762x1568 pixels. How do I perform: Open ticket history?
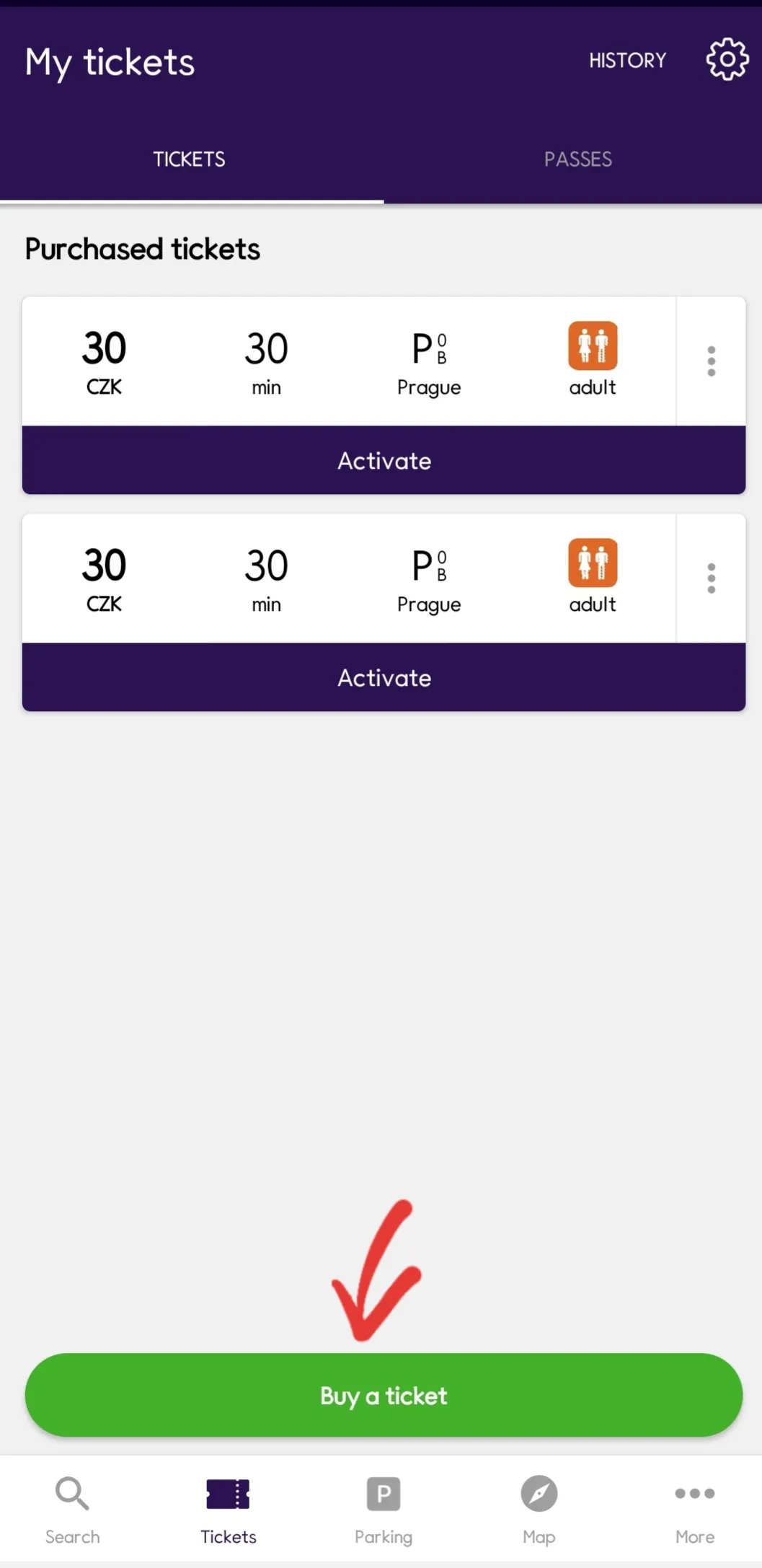627,61
